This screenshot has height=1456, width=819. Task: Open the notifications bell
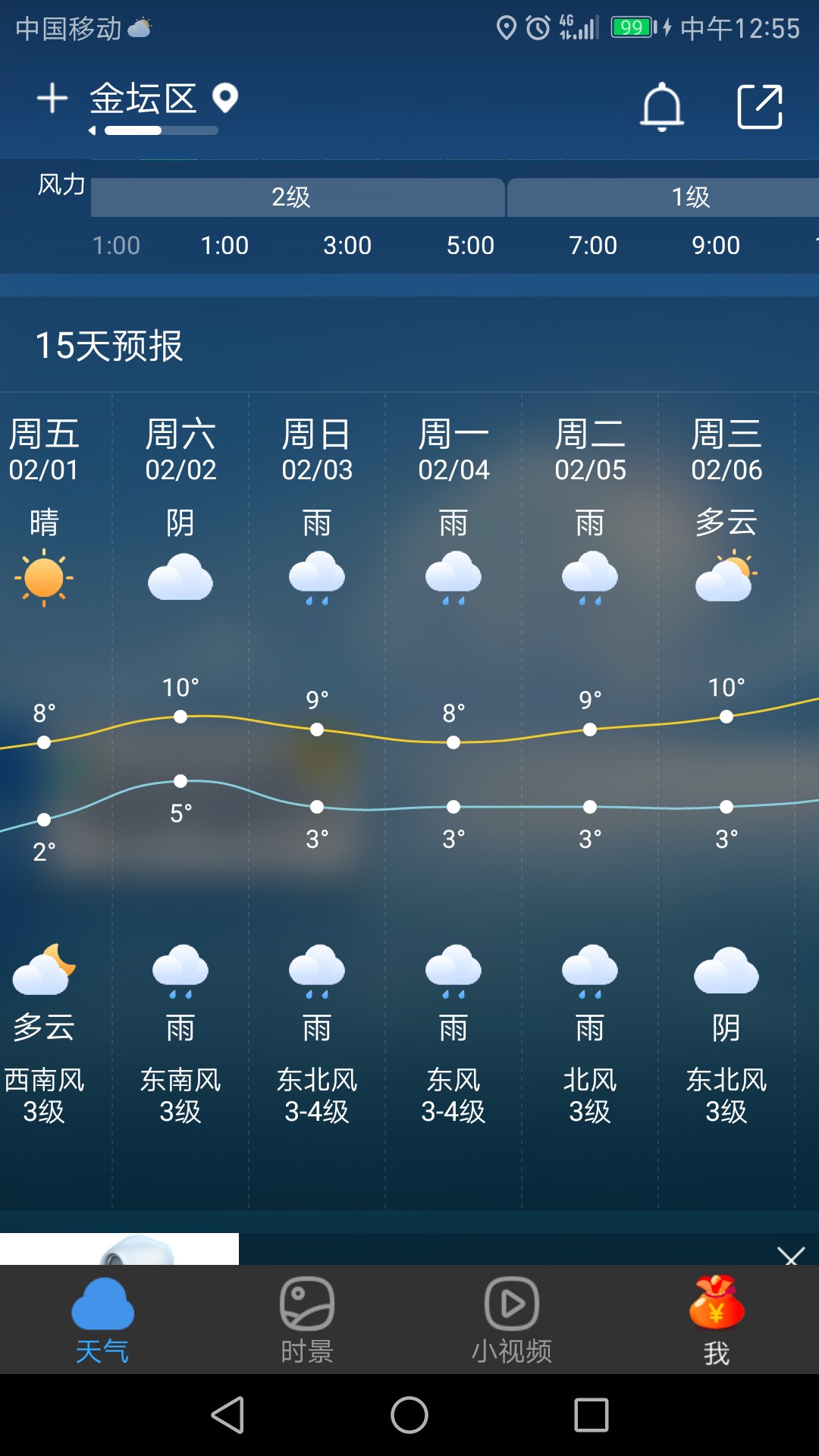662,107
